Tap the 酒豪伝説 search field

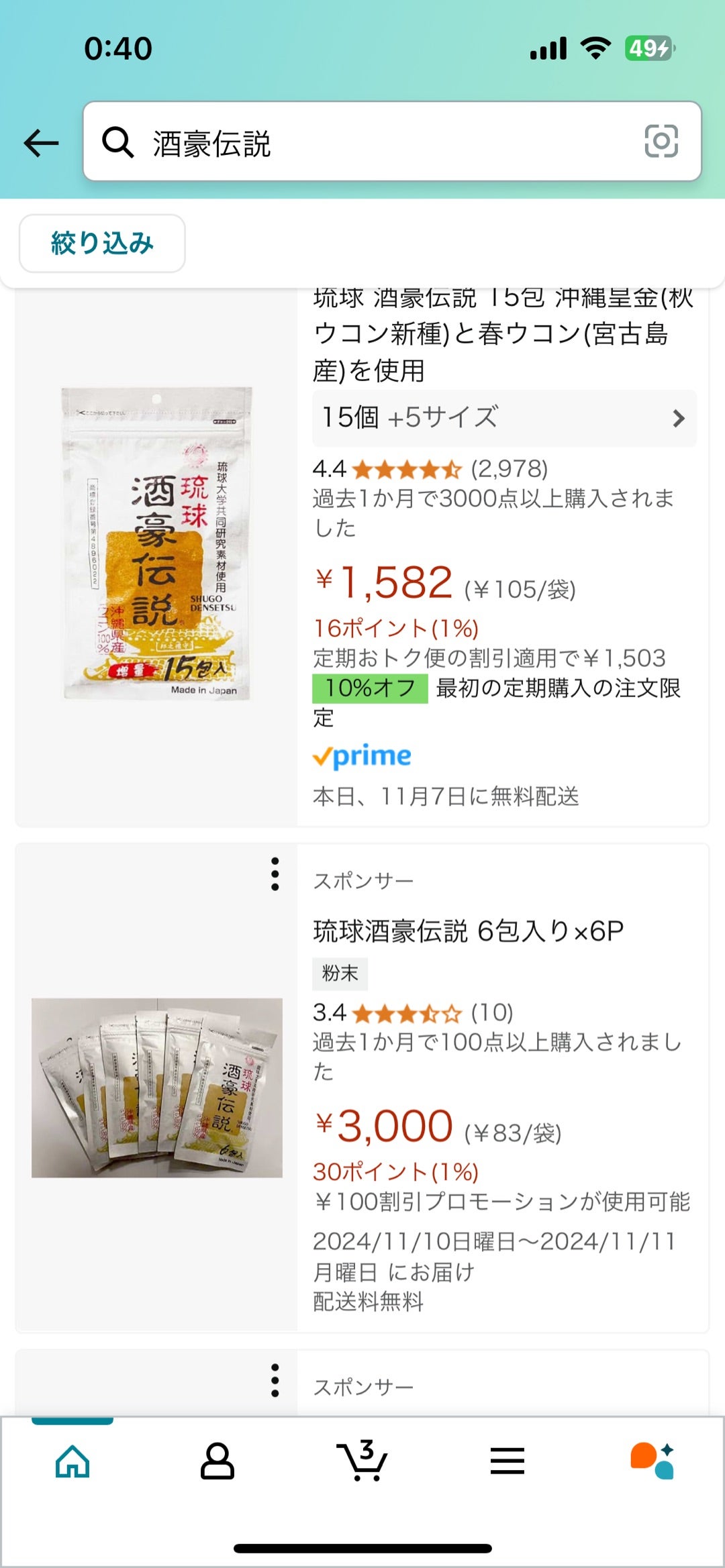(x=376, y=143)
